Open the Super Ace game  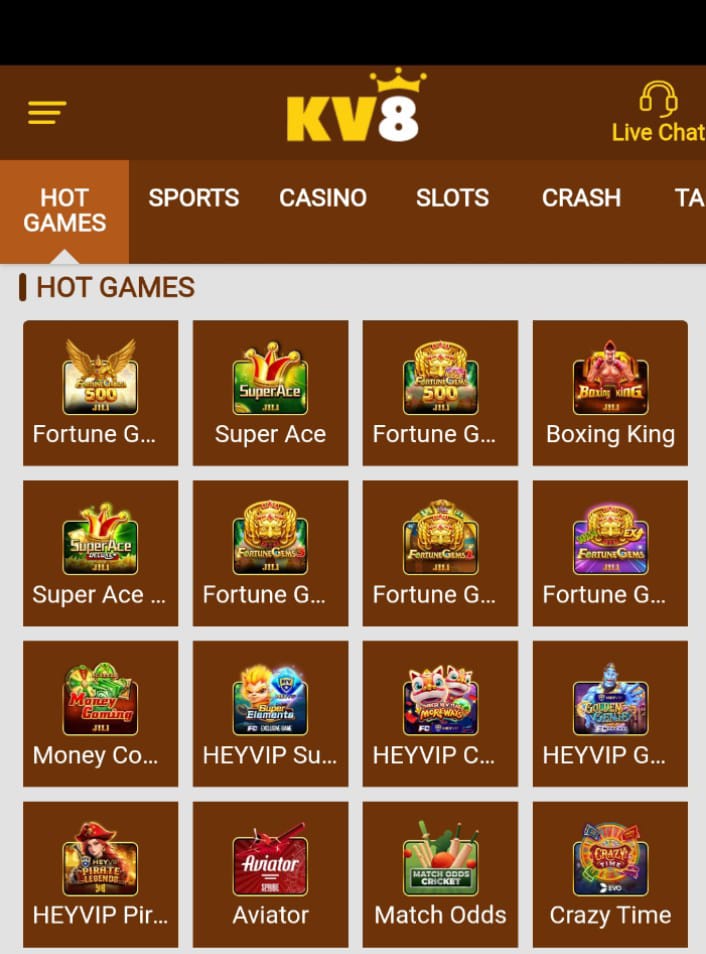point(270,393)
